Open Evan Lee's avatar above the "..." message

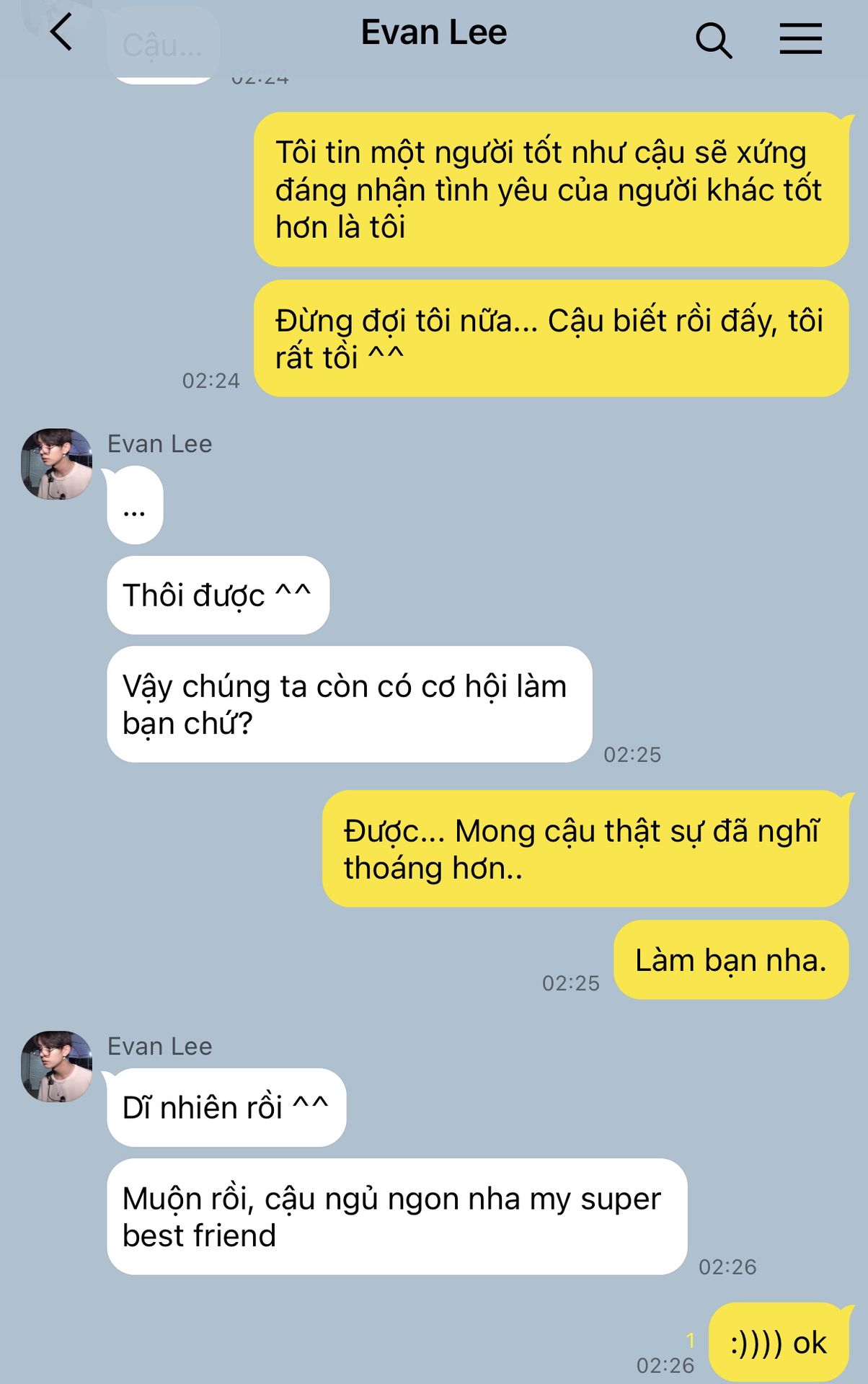click(57, 463)
